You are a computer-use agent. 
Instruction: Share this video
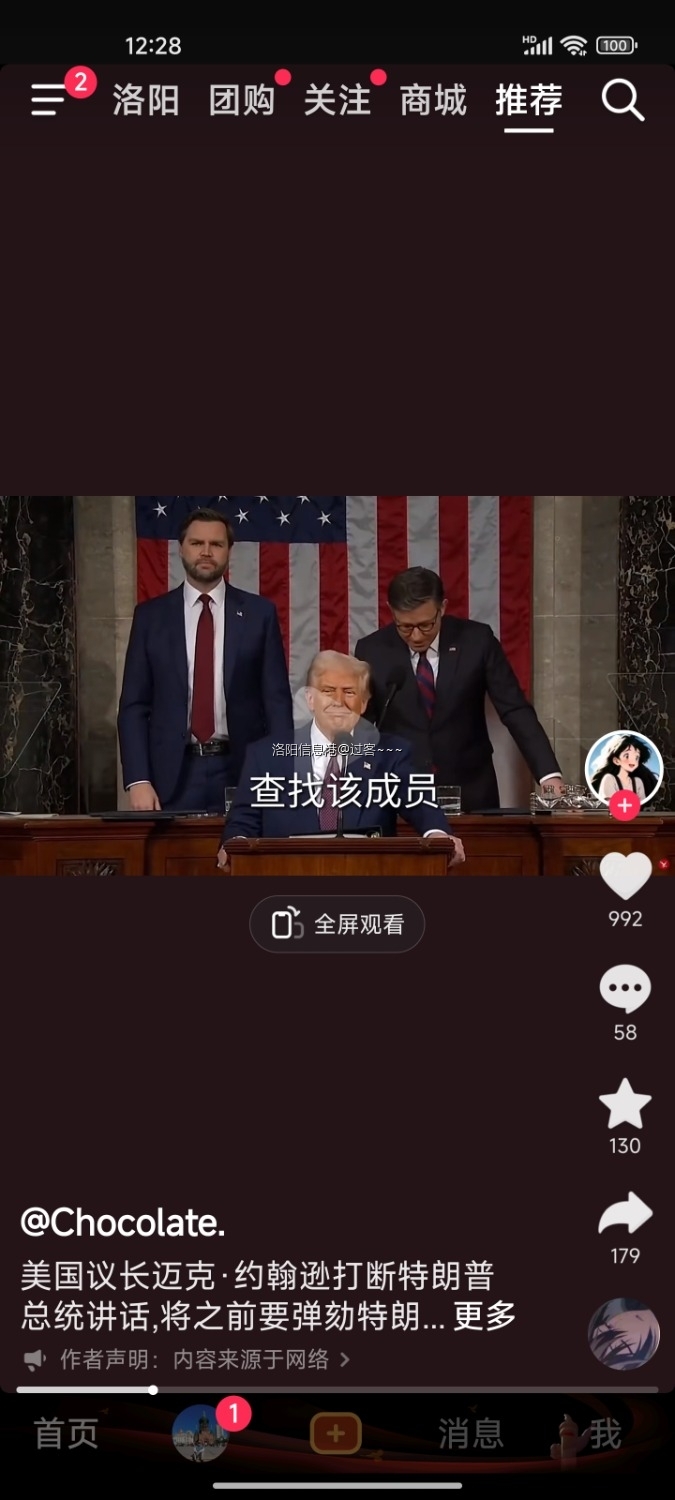coord(625,1214)
